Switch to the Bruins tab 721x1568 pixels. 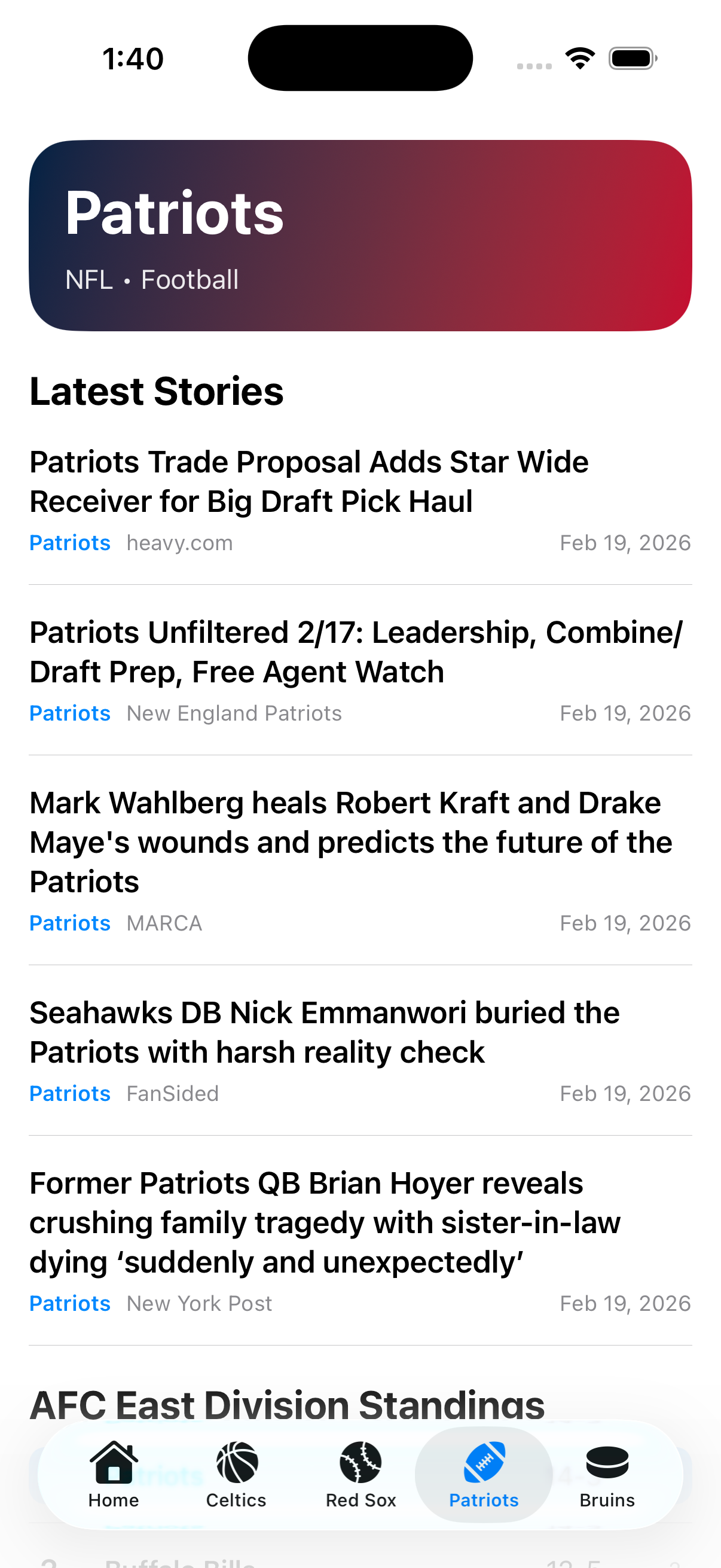tap(607, 1474)
